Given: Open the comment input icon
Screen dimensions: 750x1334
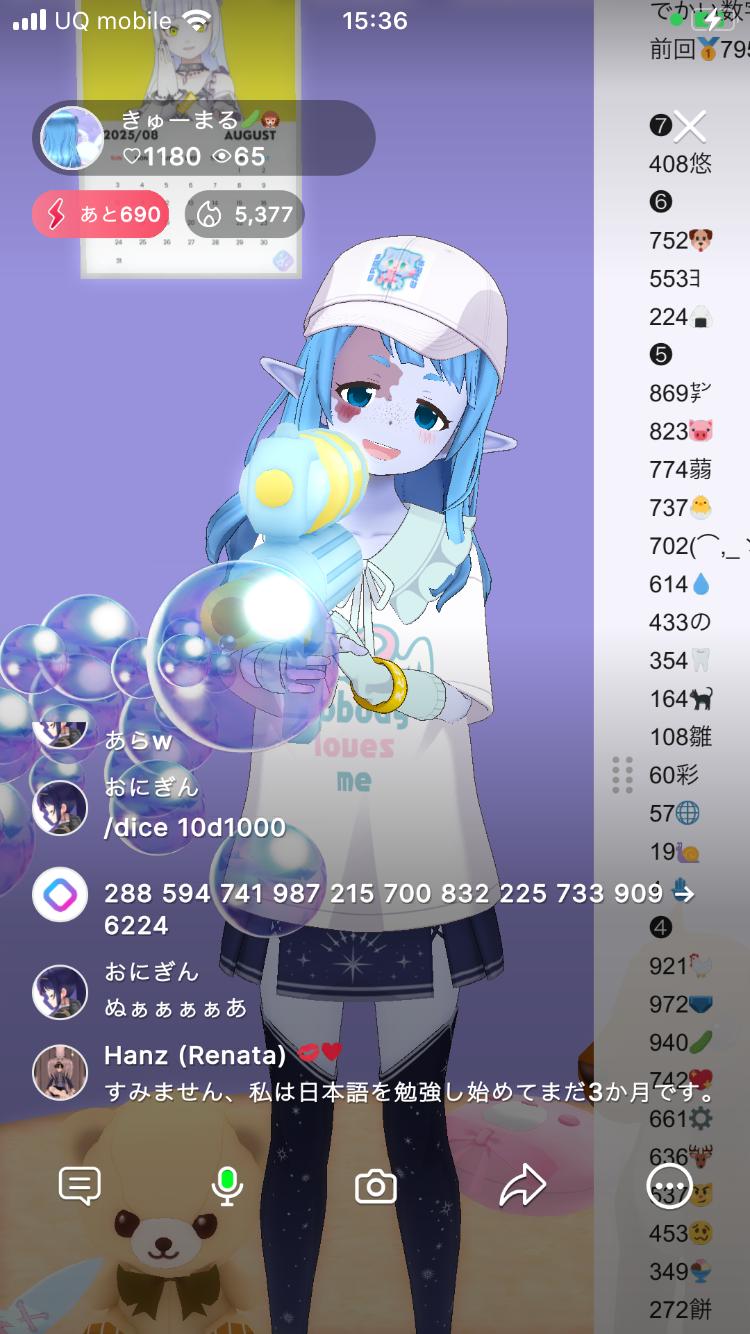Looking at the screenshot, I should pos(79,1186).
